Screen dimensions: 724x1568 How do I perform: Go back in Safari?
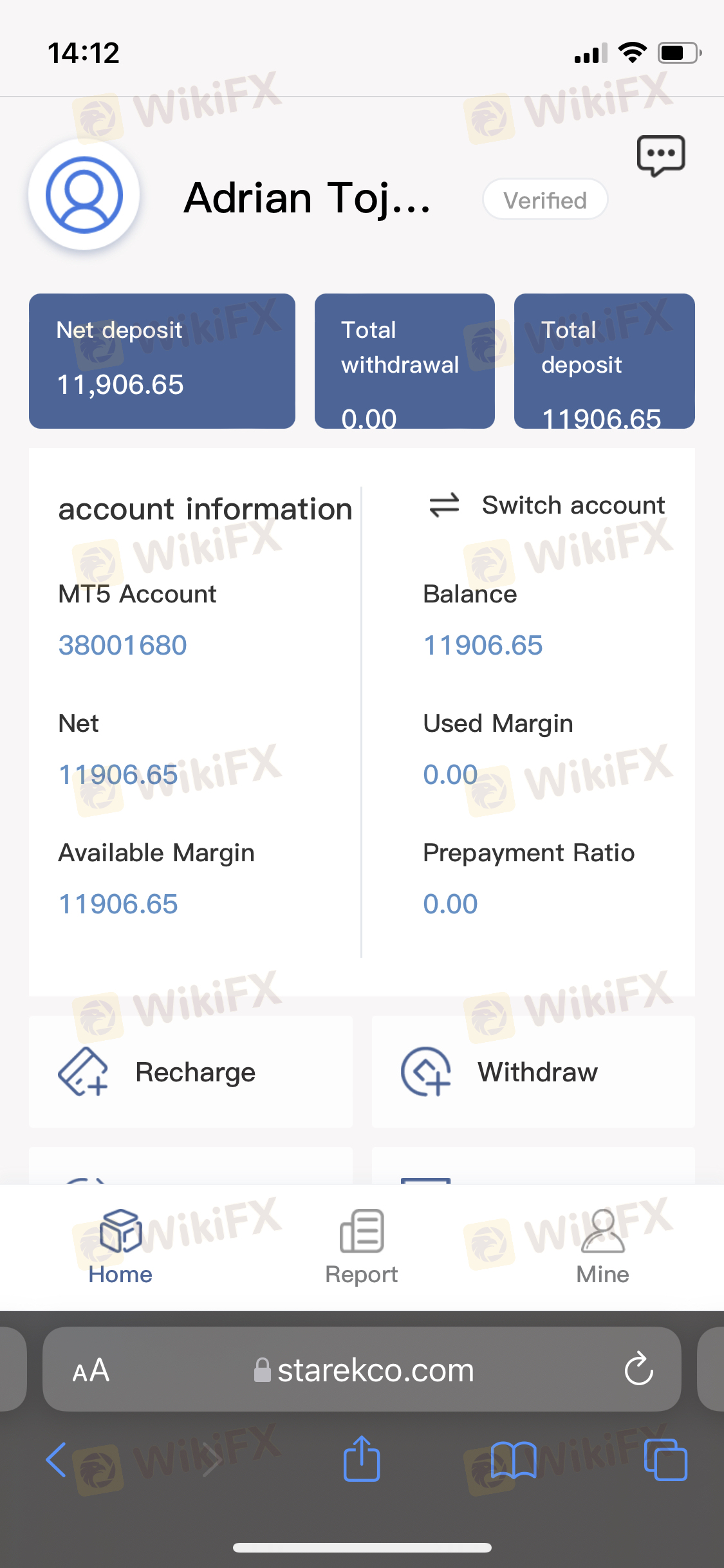point(56,1460)
